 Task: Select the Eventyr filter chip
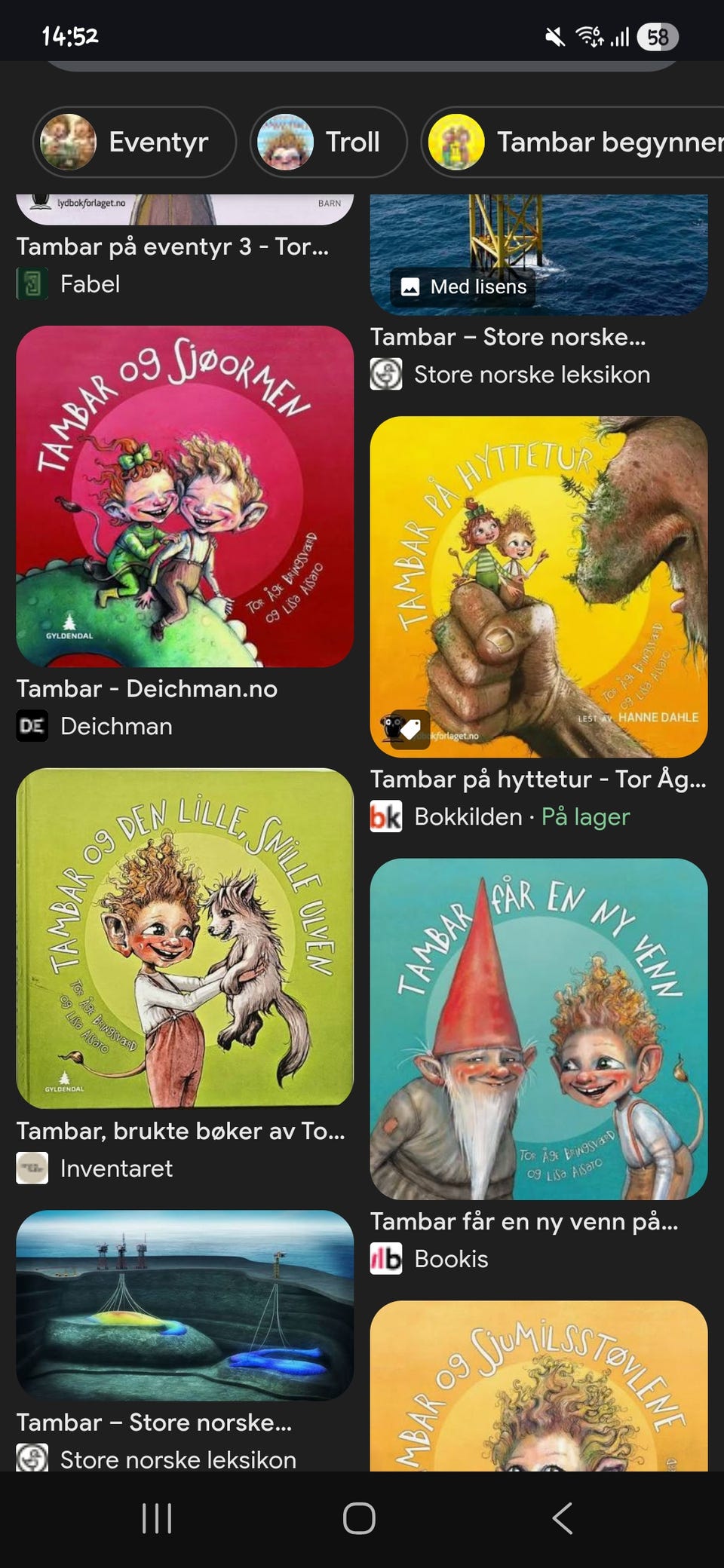(133, 142)
